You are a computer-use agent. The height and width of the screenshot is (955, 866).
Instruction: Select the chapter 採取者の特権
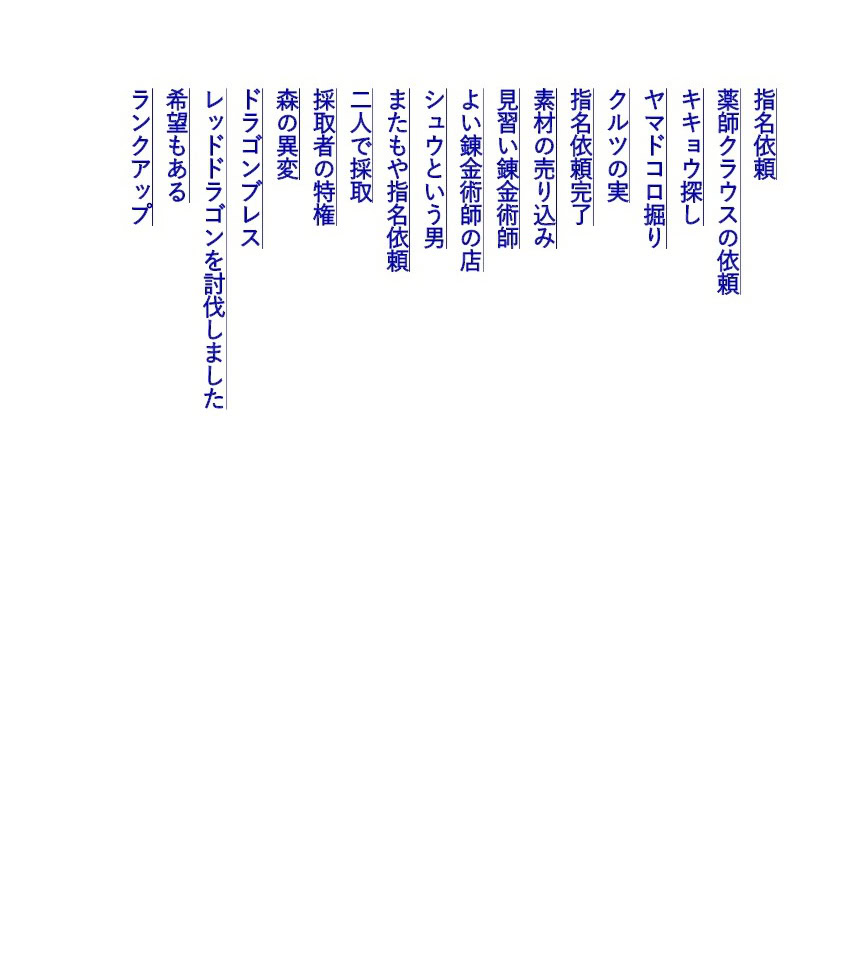[325, 157]
